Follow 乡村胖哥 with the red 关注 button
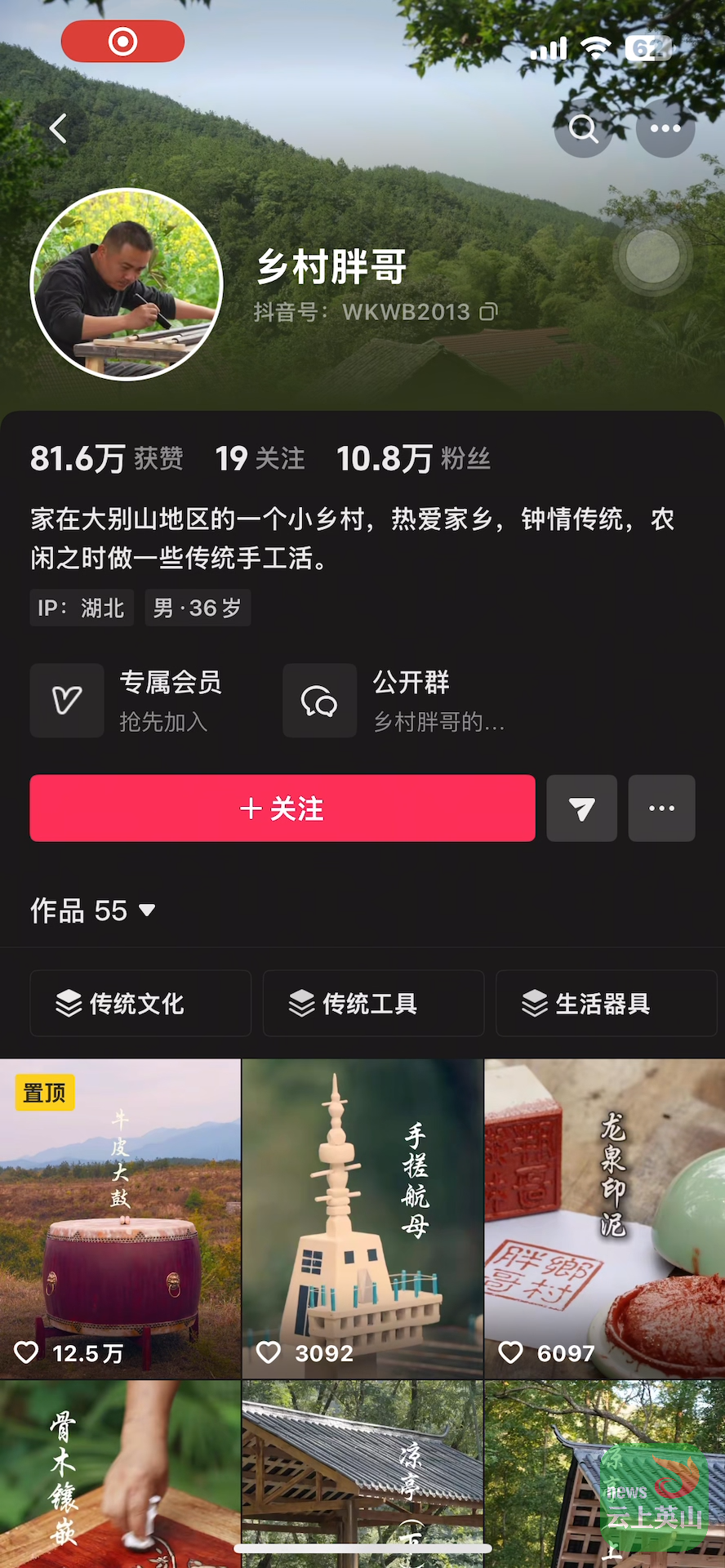Image resolution: width=725 pixels, height=1568 pixels. [282, 808]
